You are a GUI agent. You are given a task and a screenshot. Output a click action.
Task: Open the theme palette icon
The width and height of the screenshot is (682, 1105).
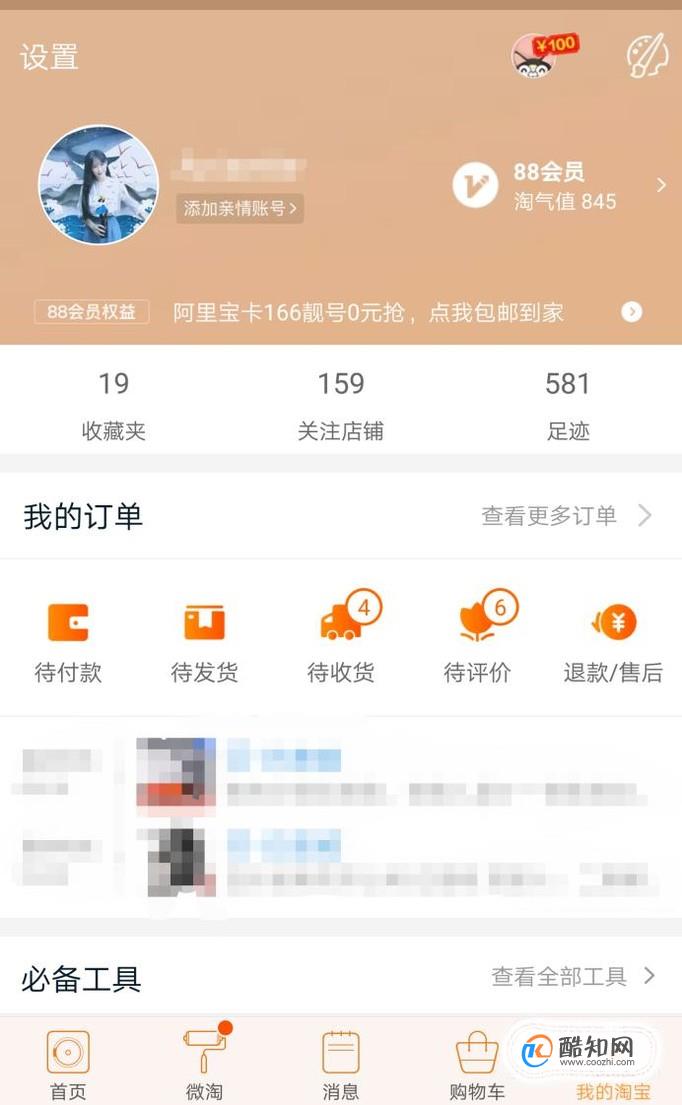click(x=646, y=55)
